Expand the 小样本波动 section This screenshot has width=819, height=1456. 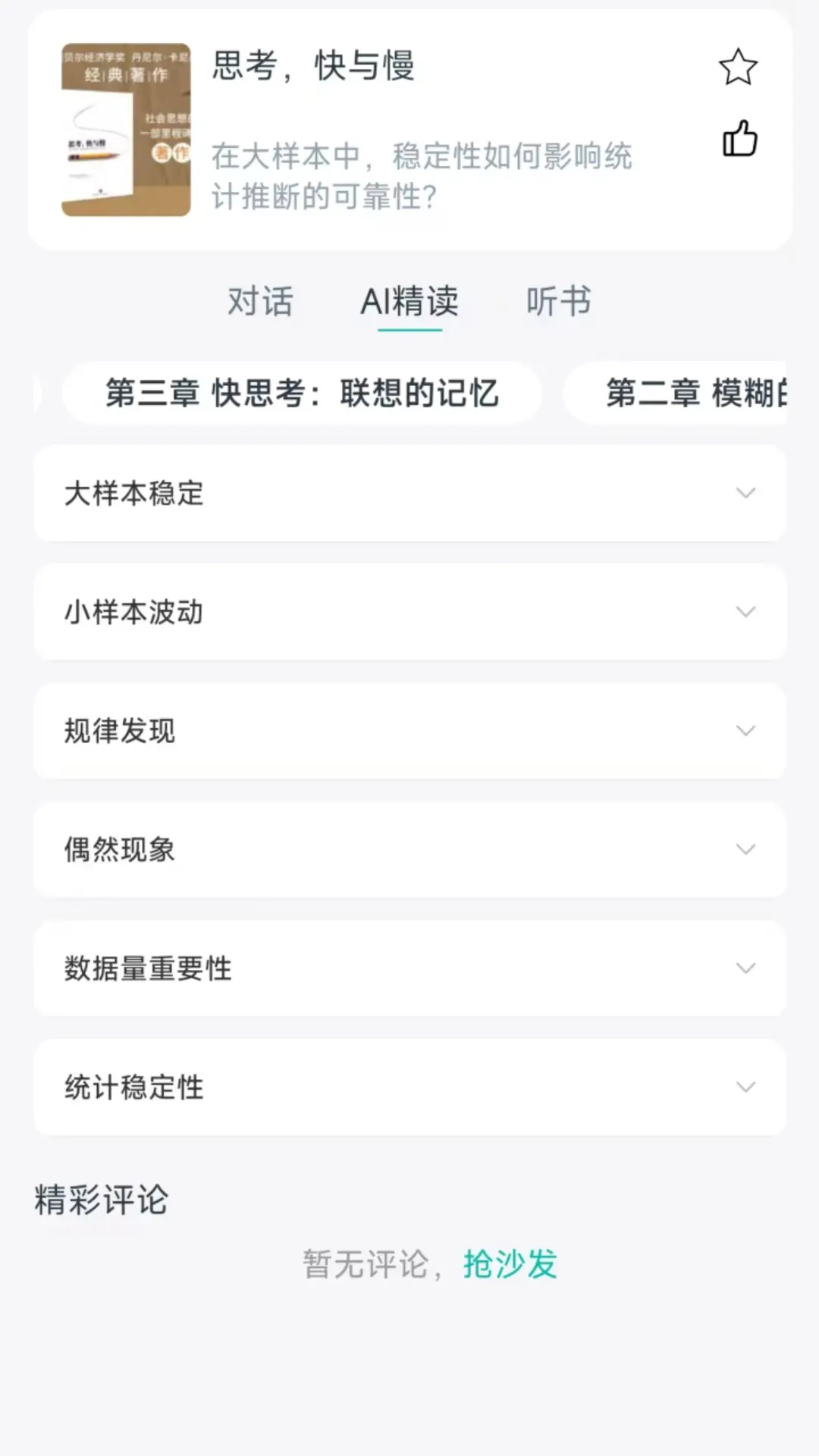[409, 612]
